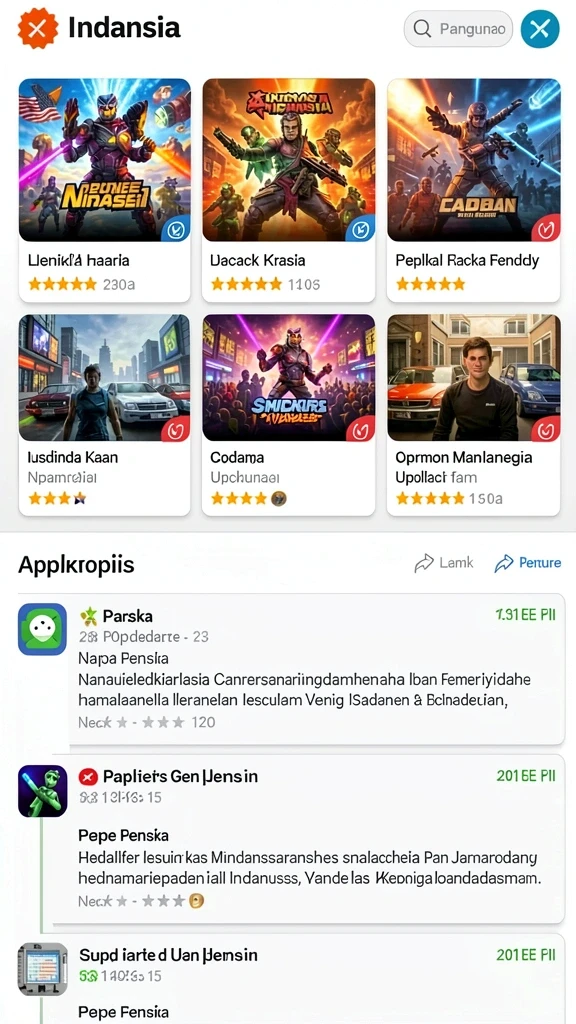Open the Peplkal Racka Fenddy game card
576x1024 pixels.
[x=473, y=190]
